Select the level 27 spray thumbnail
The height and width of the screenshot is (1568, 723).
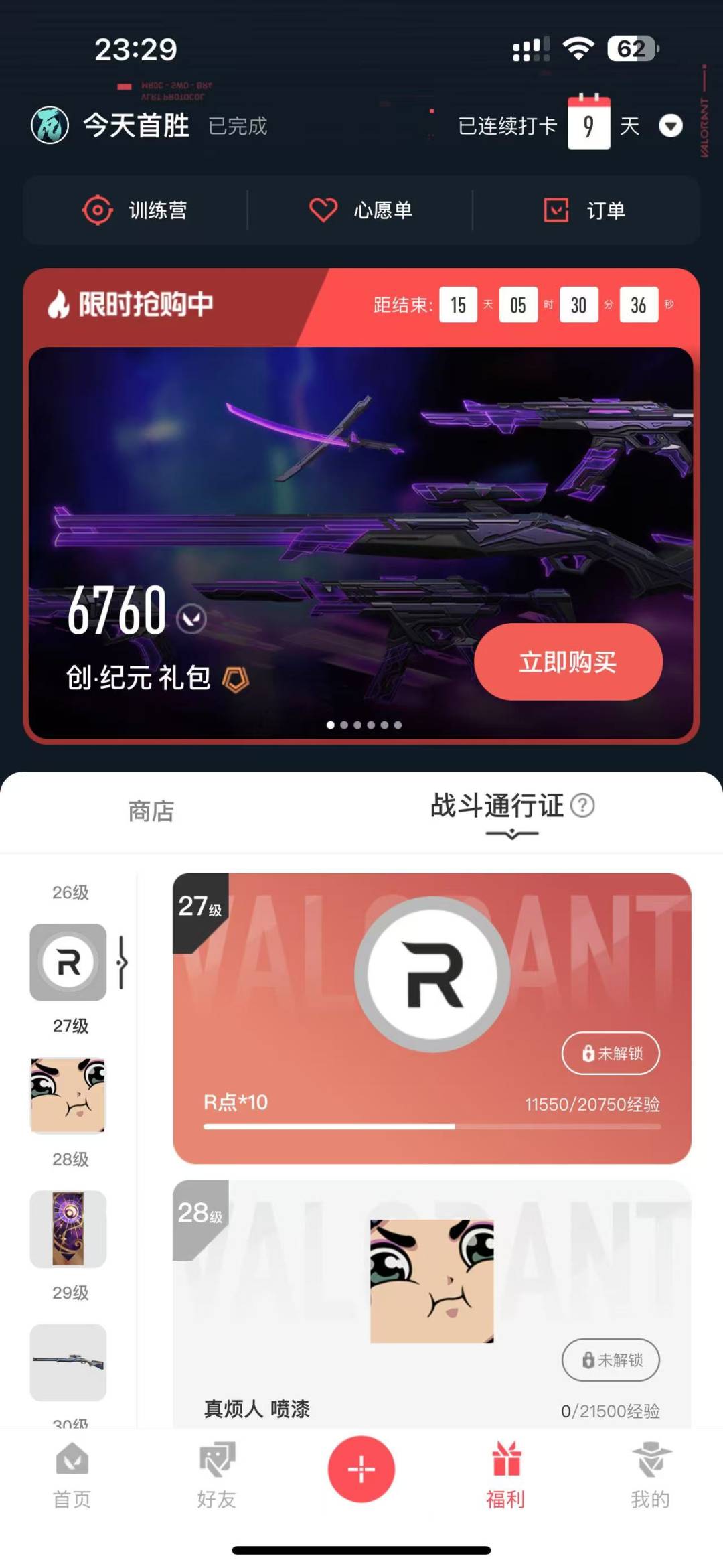coord(68,1095)
